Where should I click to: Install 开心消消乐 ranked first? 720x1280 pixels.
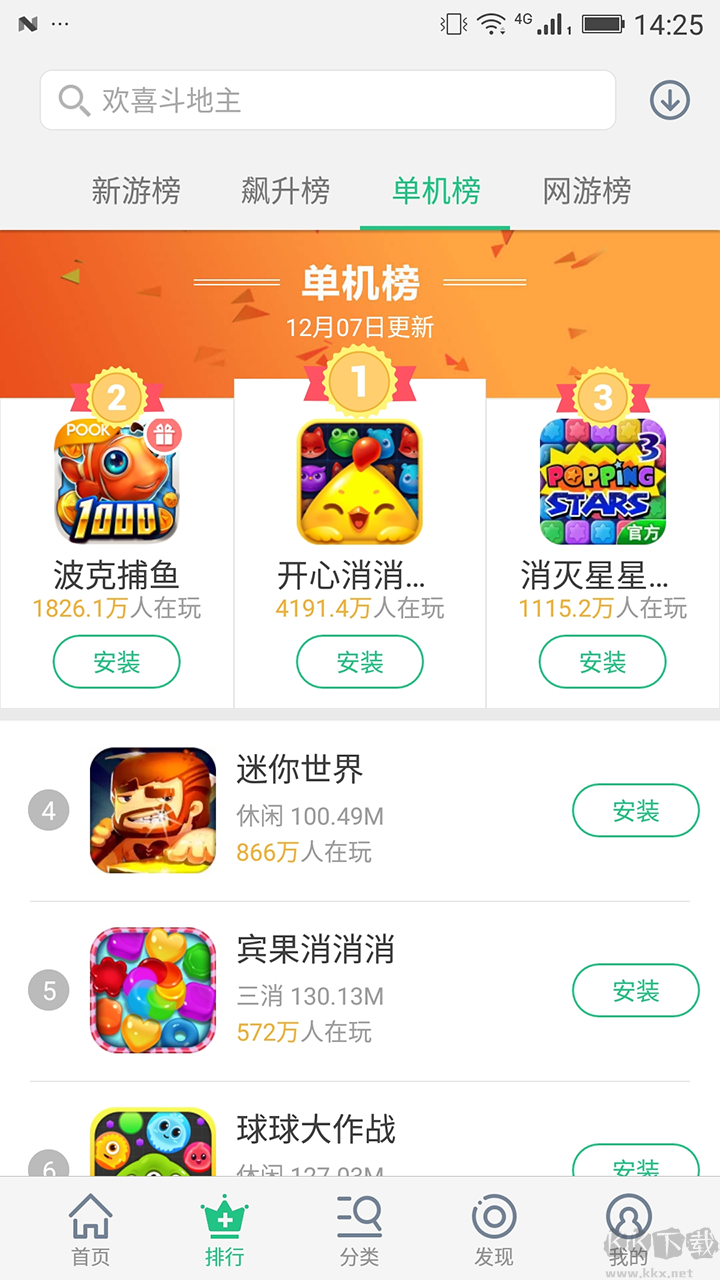coord(360,662)
